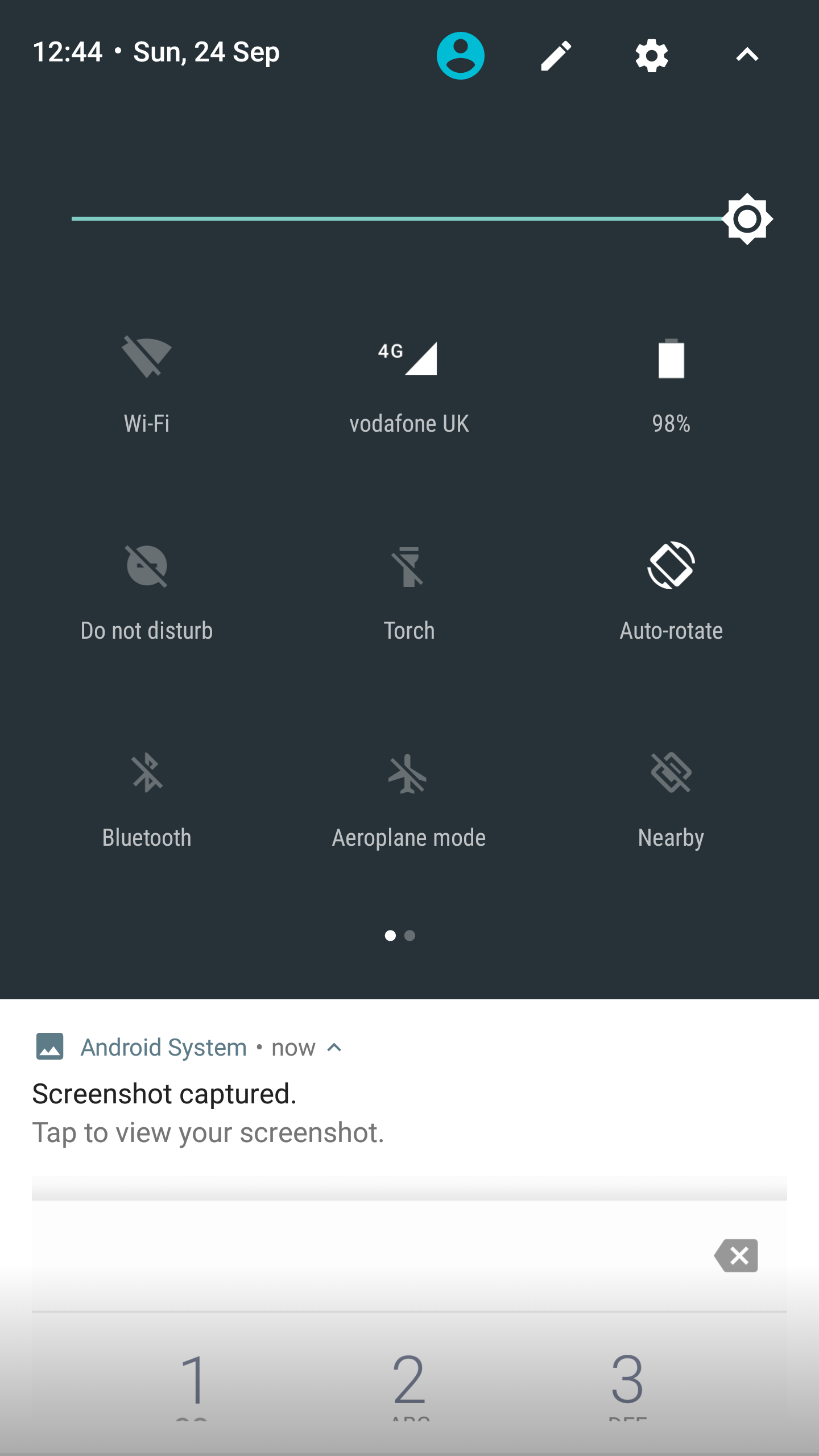Screen dimensions: 819x1456
Task: Open vodafone UK mobile data tile
Action: pyautogui.click(x=409, y=384)
